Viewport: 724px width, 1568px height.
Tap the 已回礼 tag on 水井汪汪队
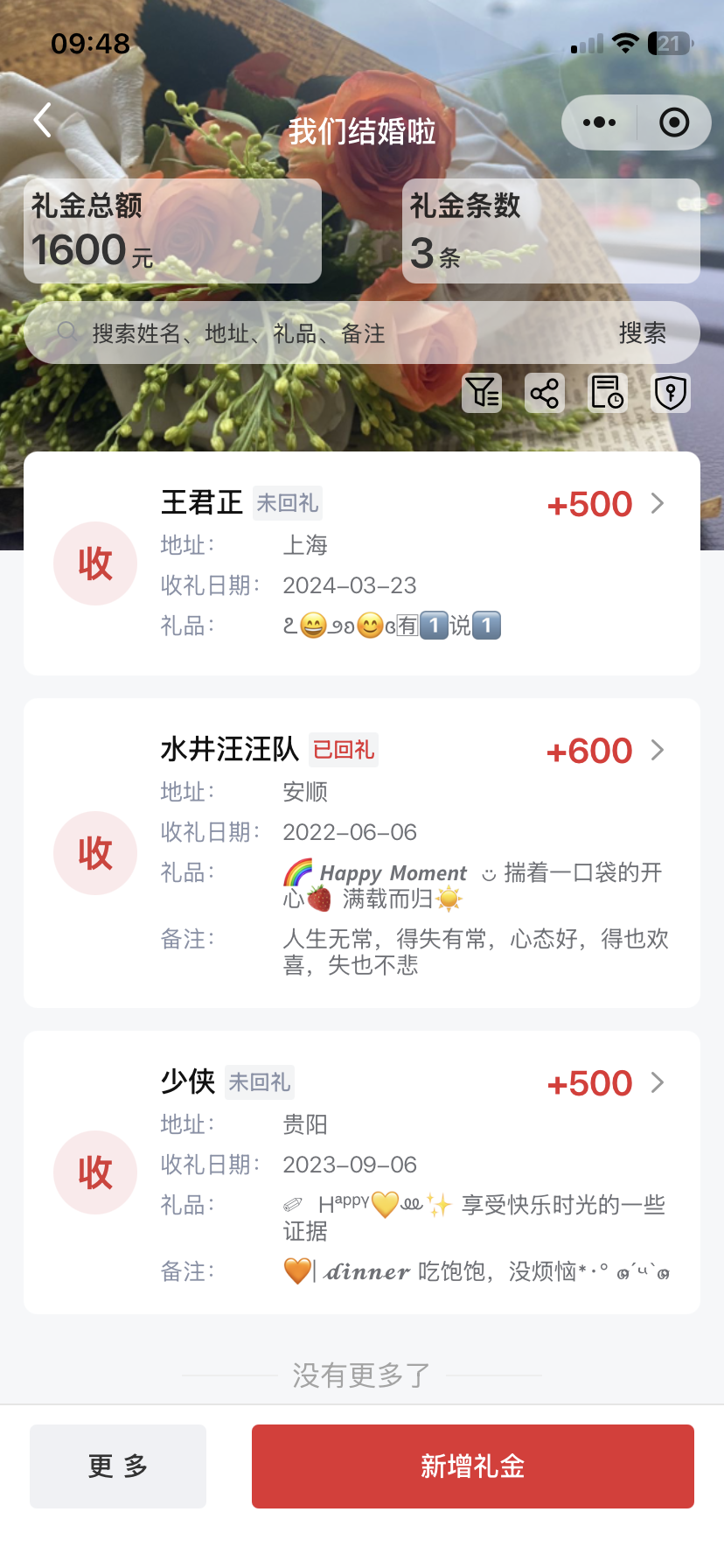click(x=343, y=750)
